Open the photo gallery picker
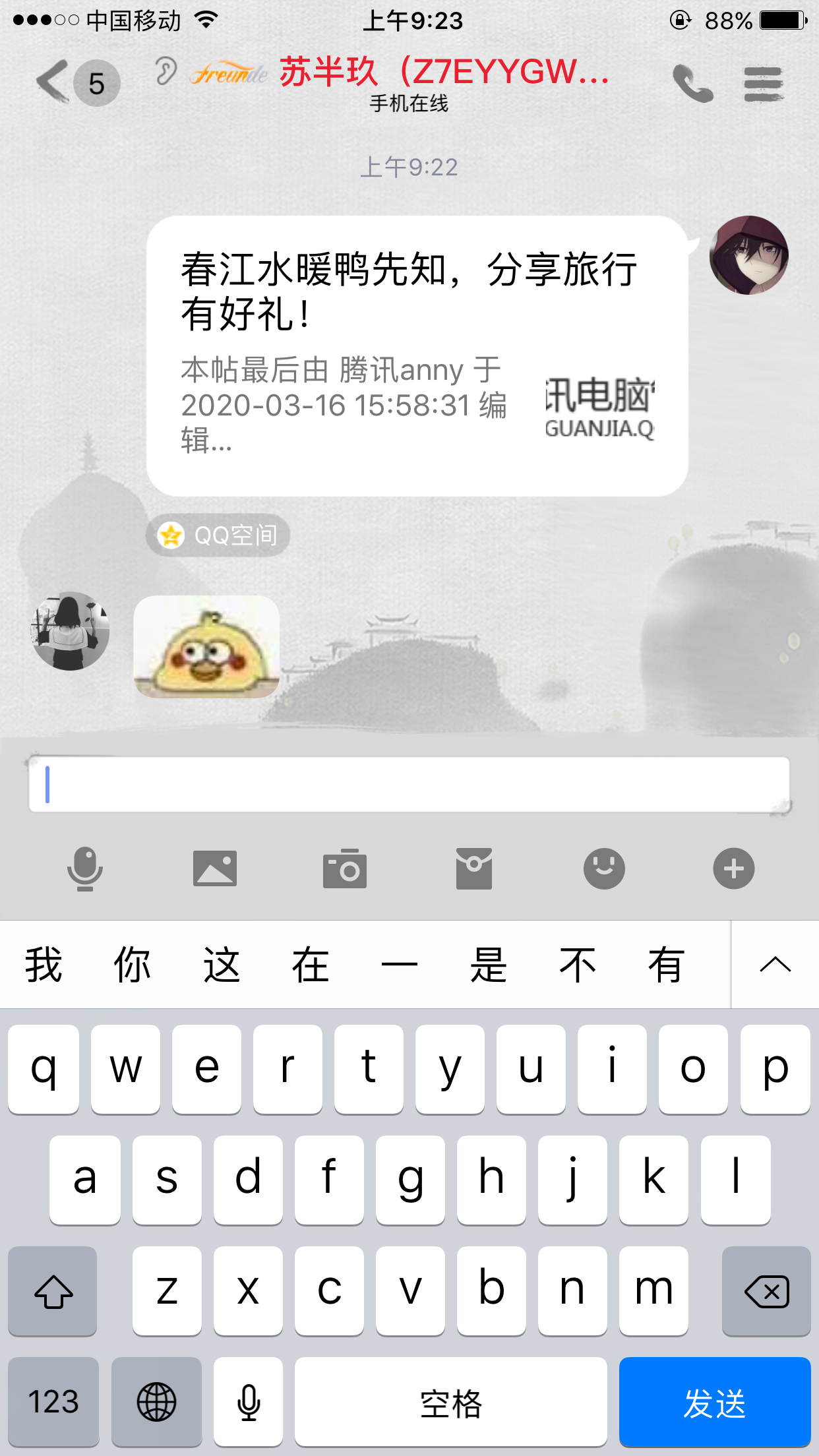819x1456 pixels. coord(215,868)
